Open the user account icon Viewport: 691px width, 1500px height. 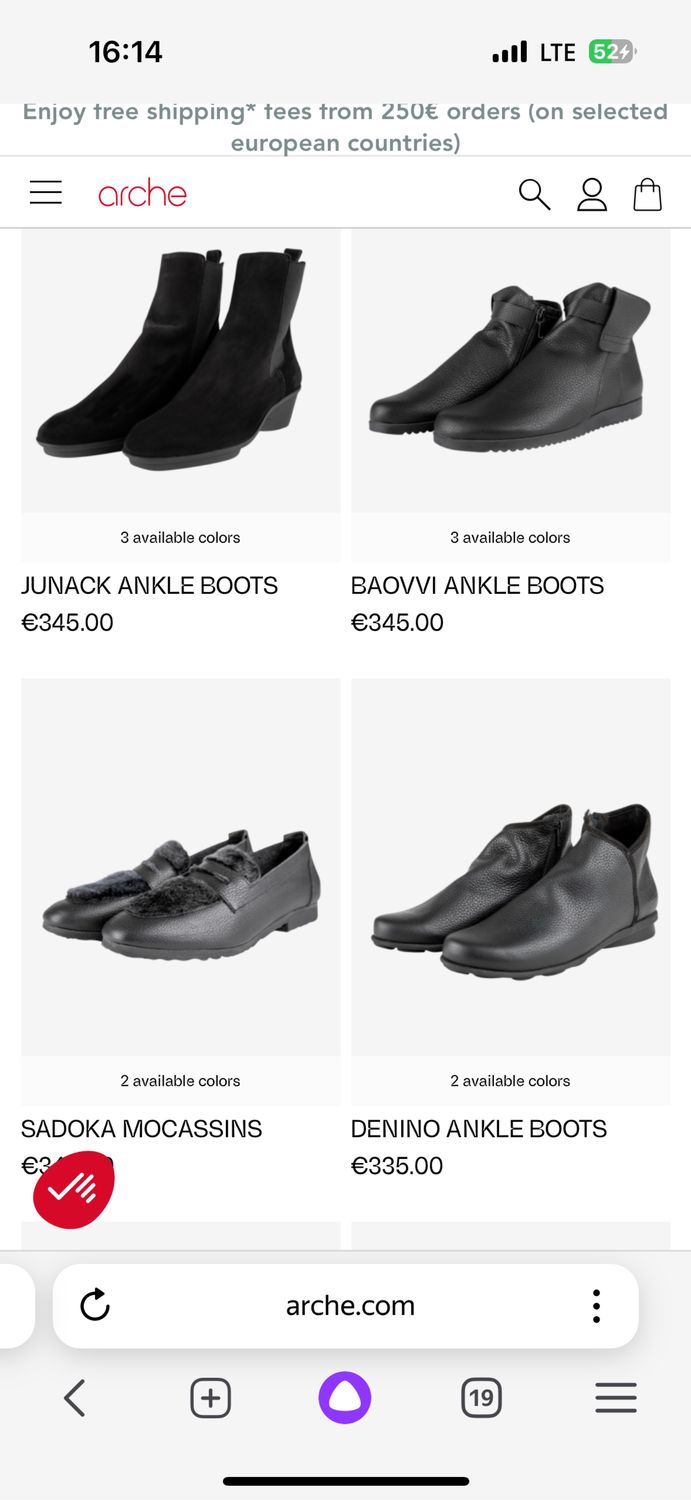pos(592,194)
